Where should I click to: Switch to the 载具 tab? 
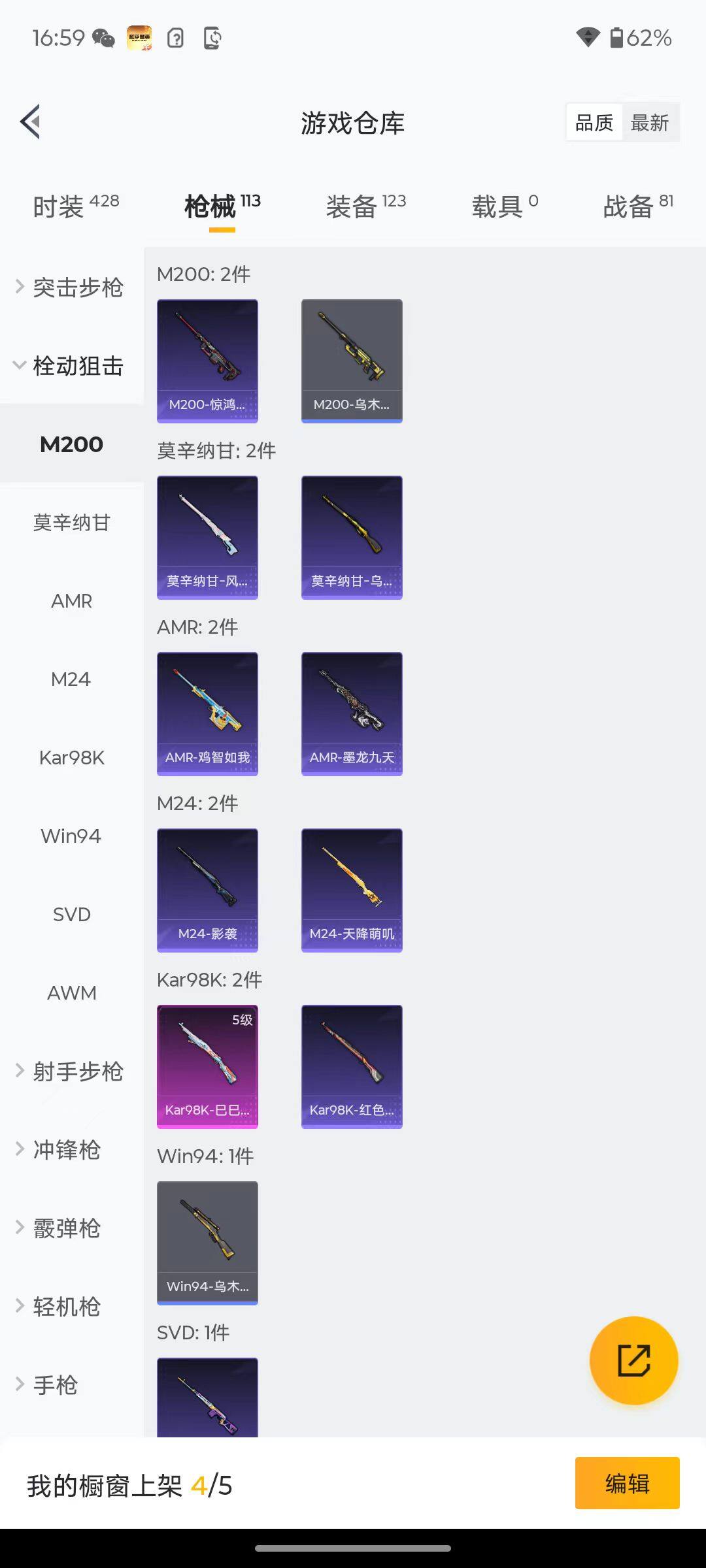coord(504,206)
